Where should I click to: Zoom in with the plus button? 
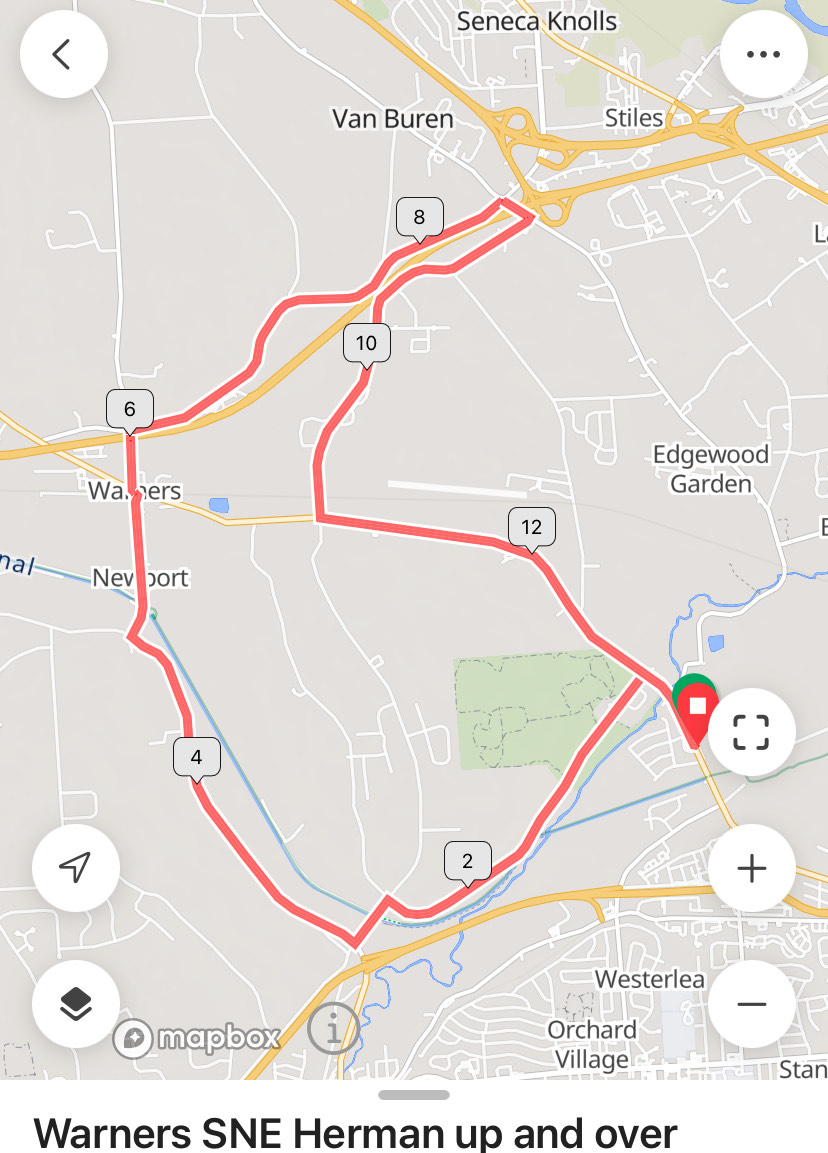pyautogui.click(x=751, y=868)
